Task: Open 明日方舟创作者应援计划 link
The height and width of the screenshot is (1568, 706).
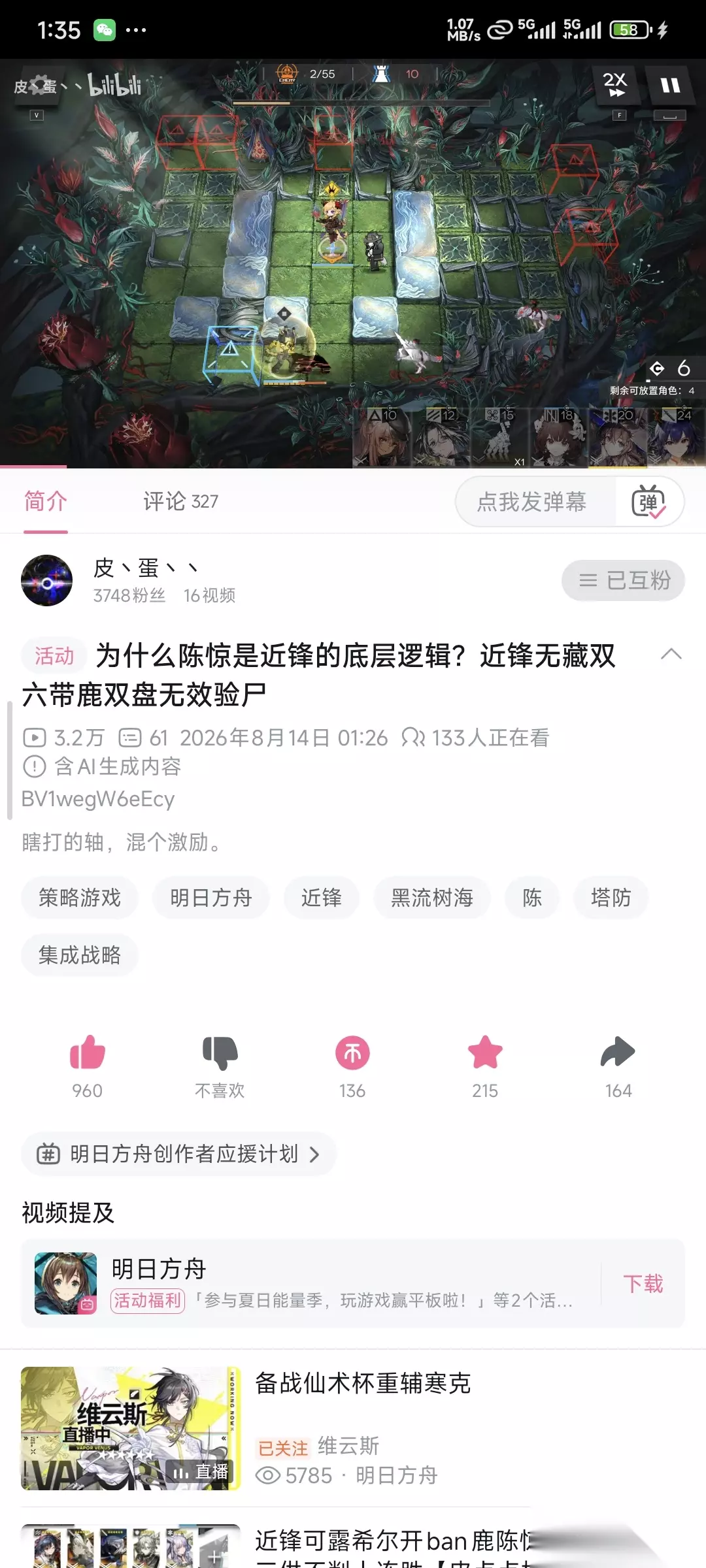Action: click(x=179, y=1154)
